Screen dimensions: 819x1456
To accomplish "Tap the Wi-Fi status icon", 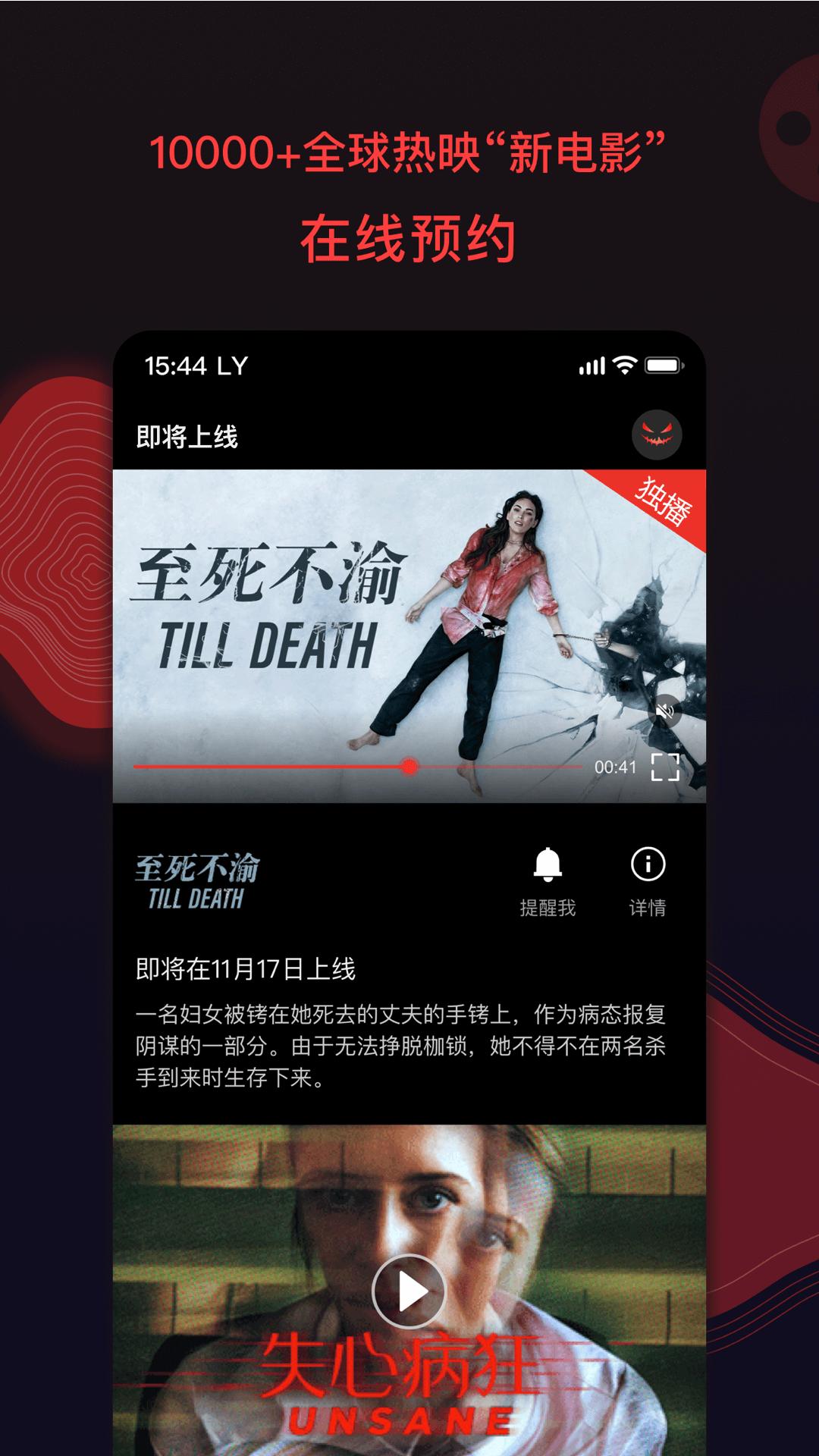I will coord(622,365).
